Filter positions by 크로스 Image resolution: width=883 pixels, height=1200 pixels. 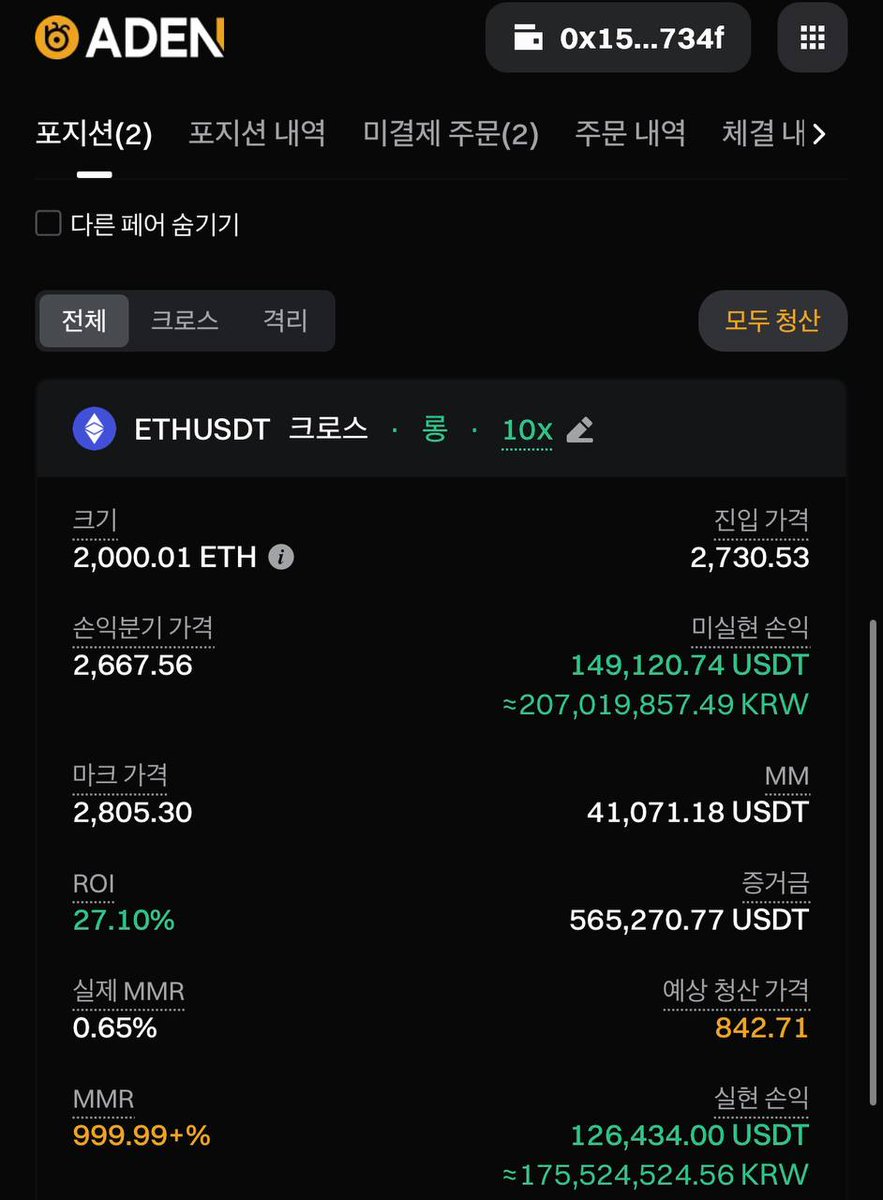[185, 321]
